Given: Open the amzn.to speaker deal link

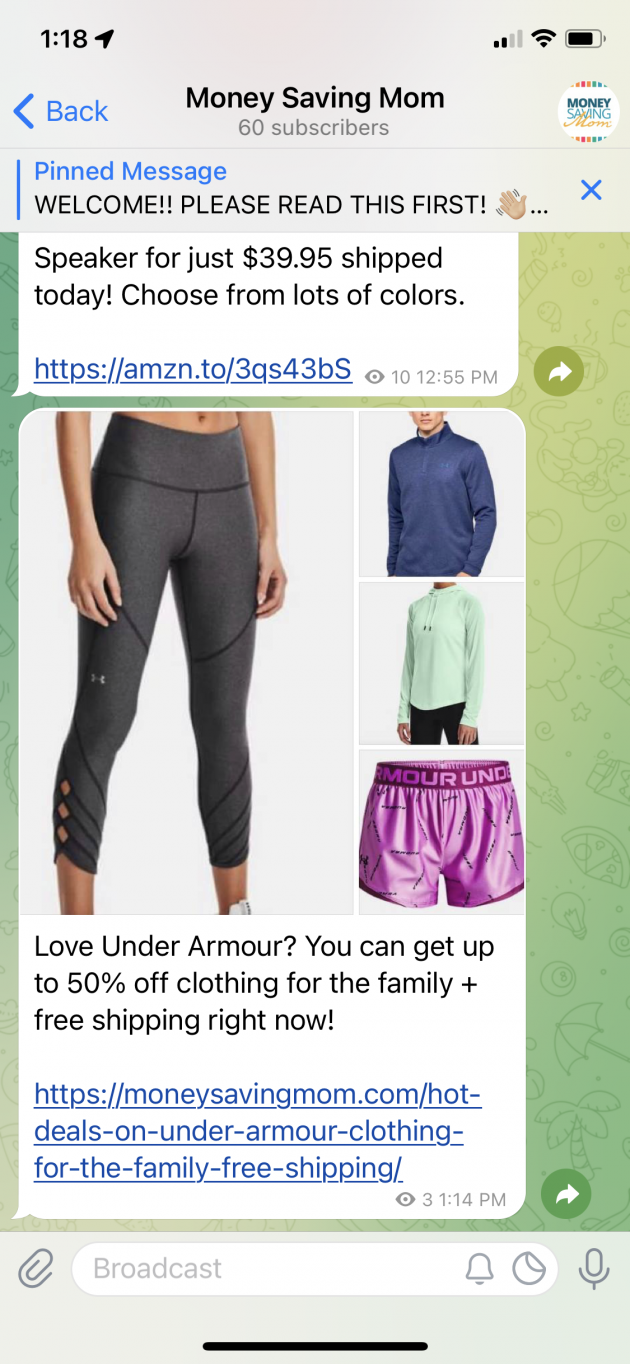Looking at the screenshot, I should coord(193,370).
